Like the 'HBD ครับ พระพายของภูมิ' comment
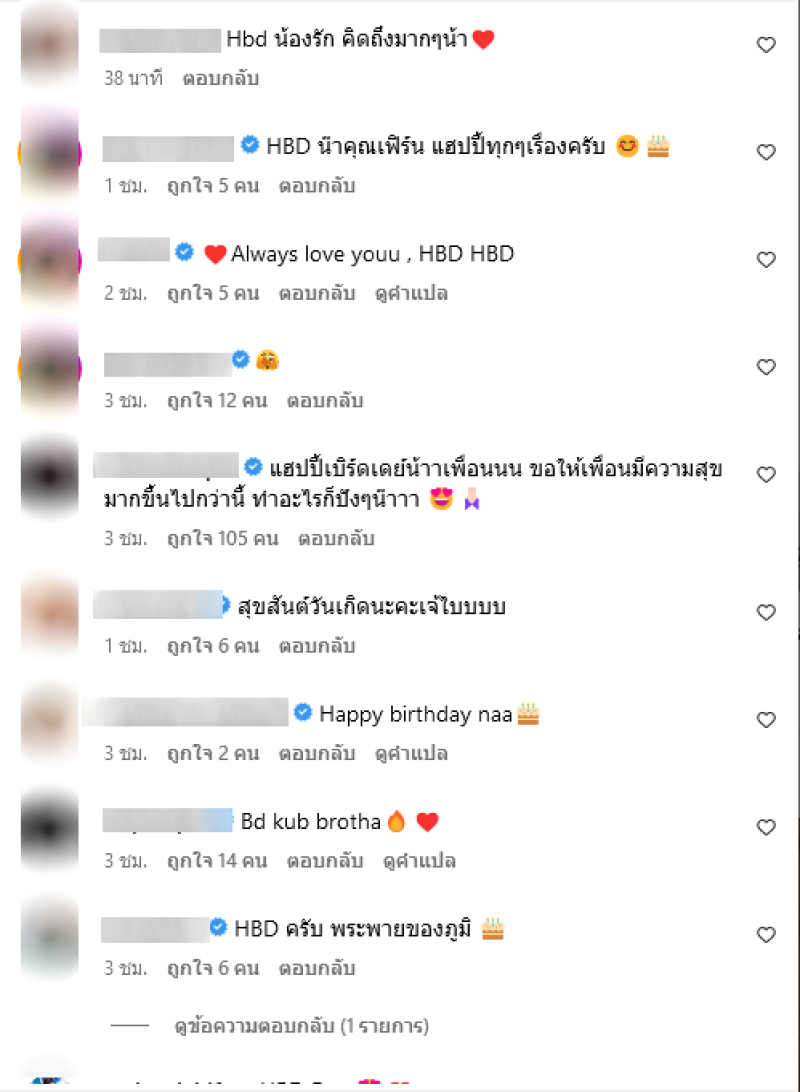Screen dimensions: 800x1092 coord(766,935)
